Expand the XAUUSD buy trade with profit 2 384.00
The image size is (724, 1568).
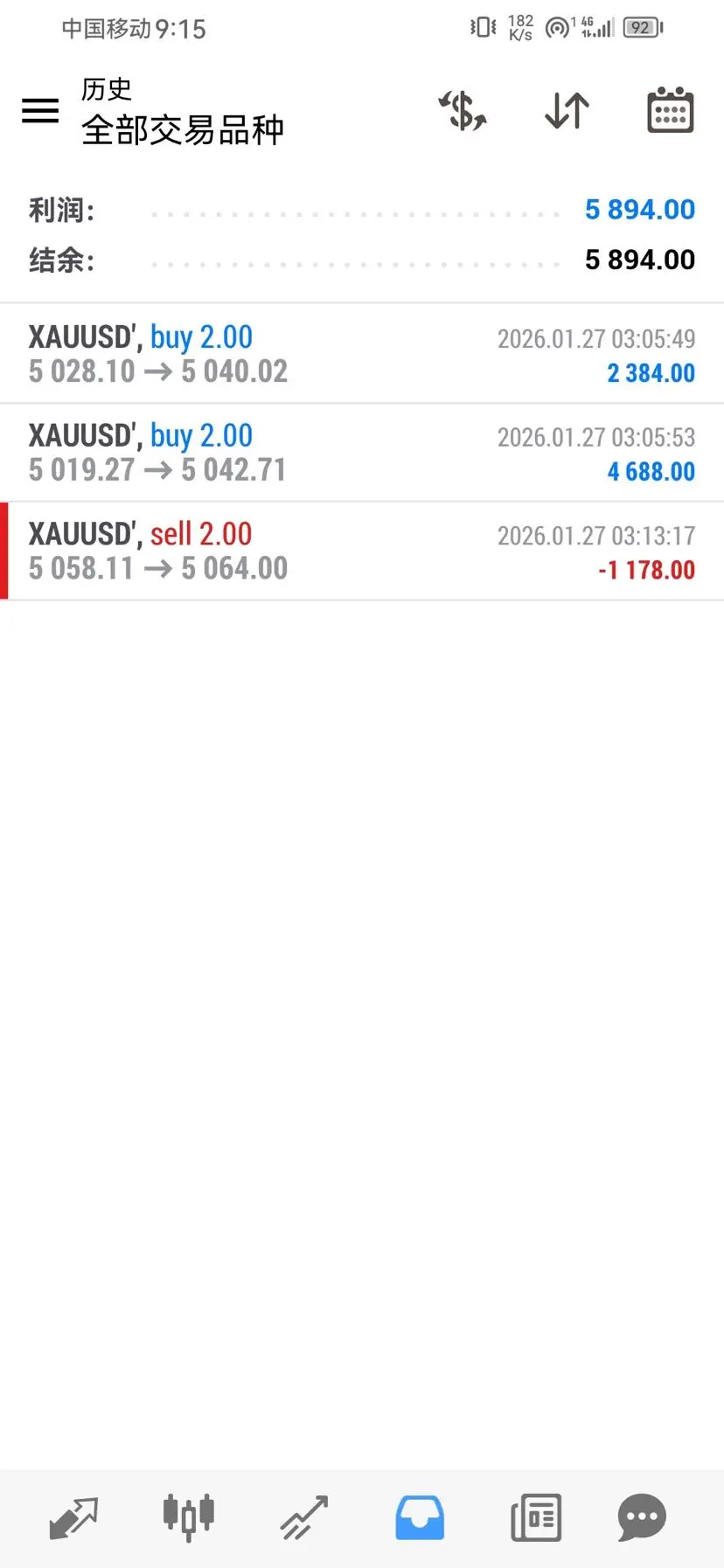tap(362, 354)
